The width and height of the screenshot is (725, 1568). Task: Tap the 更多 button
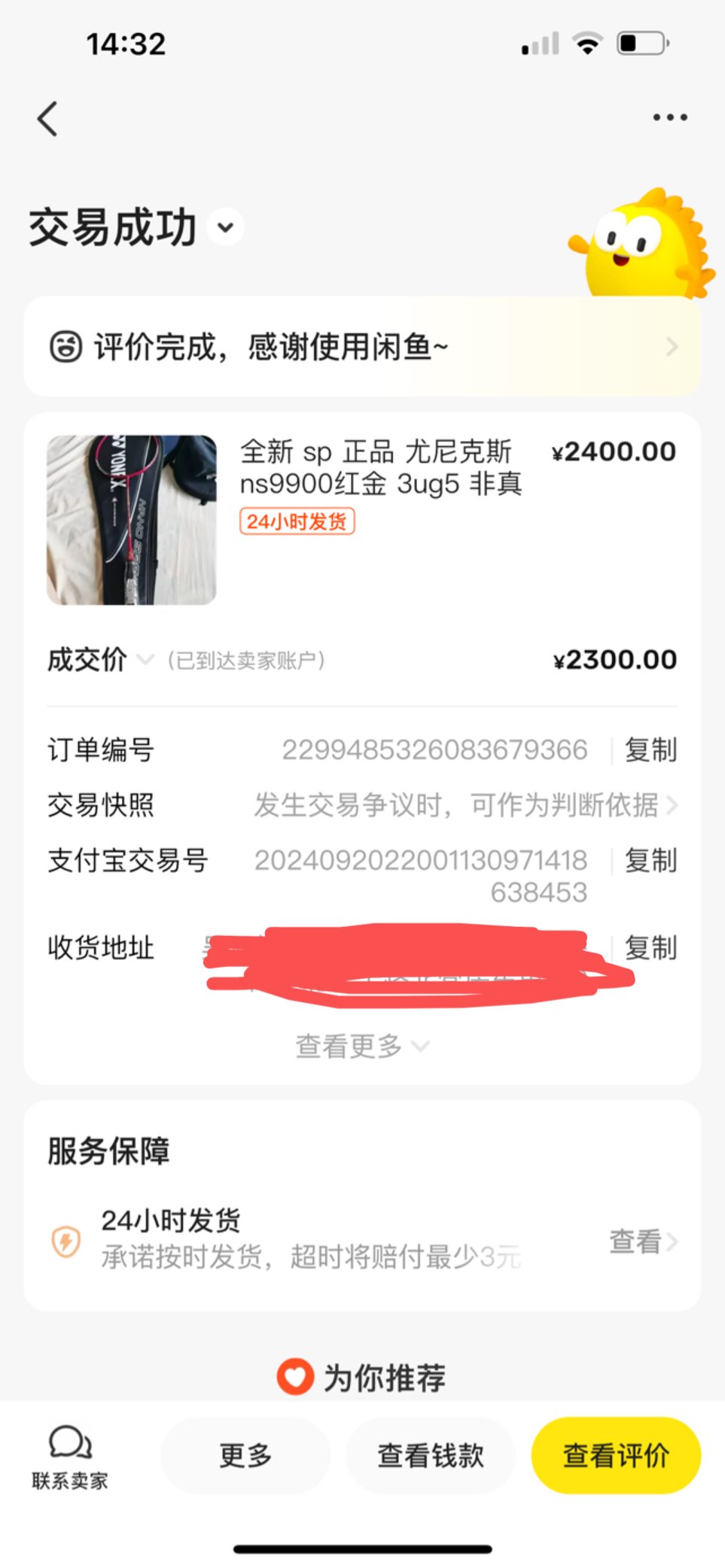245,1456
